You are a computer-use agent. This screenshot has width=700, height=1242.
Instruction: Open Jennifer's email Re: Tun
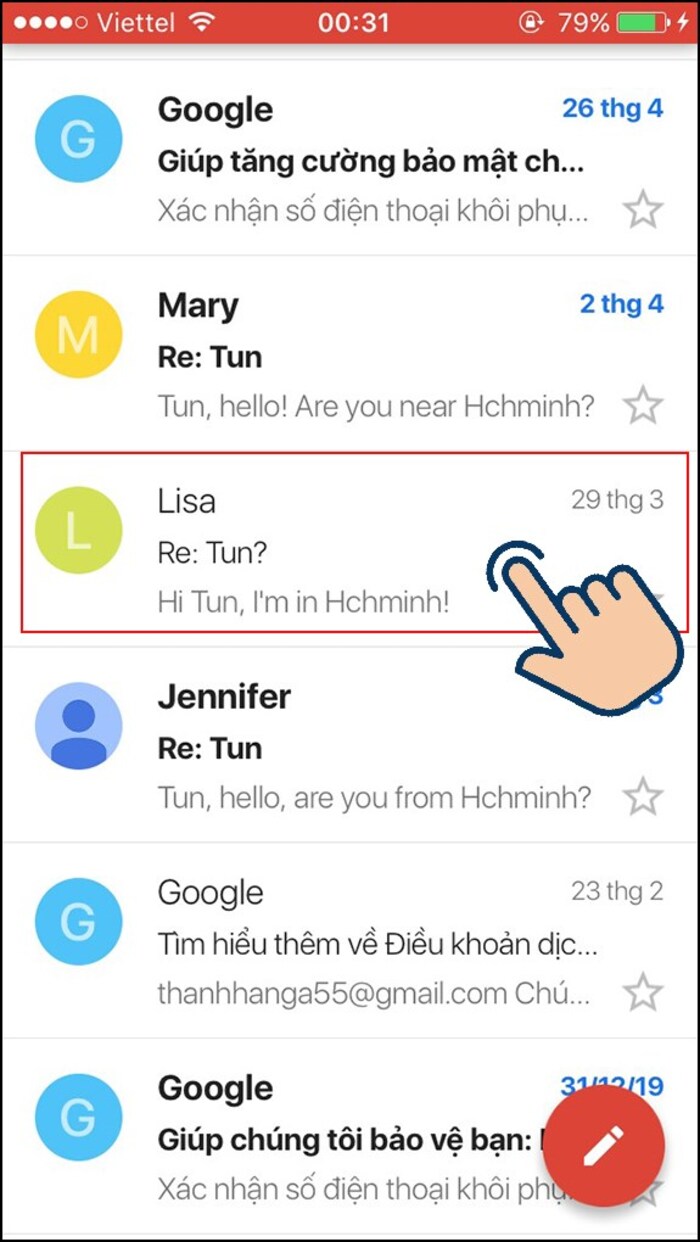coord(350,744)
